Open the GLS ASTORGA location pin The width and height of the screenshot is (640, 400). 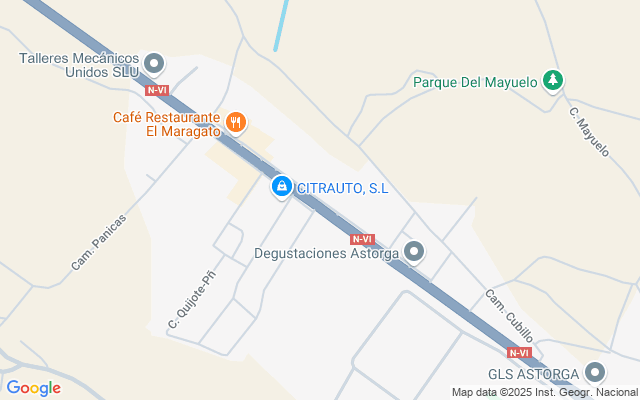coord(596,374)
